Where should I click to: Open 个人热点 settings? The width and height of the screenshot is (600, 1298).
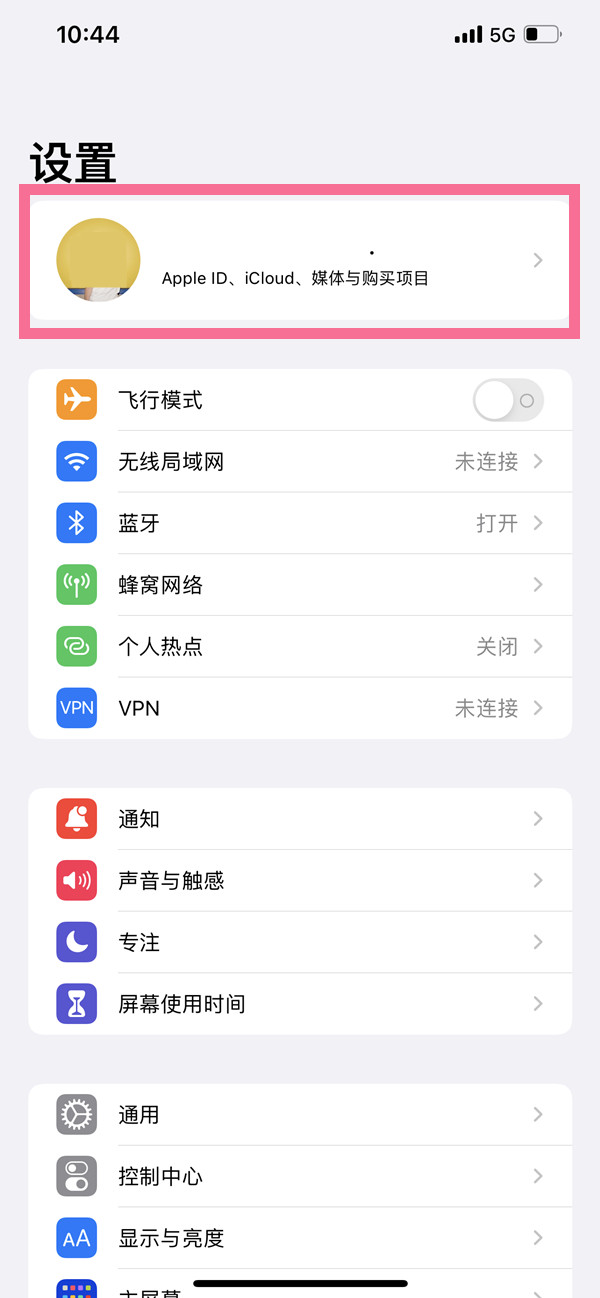point(300,646)
